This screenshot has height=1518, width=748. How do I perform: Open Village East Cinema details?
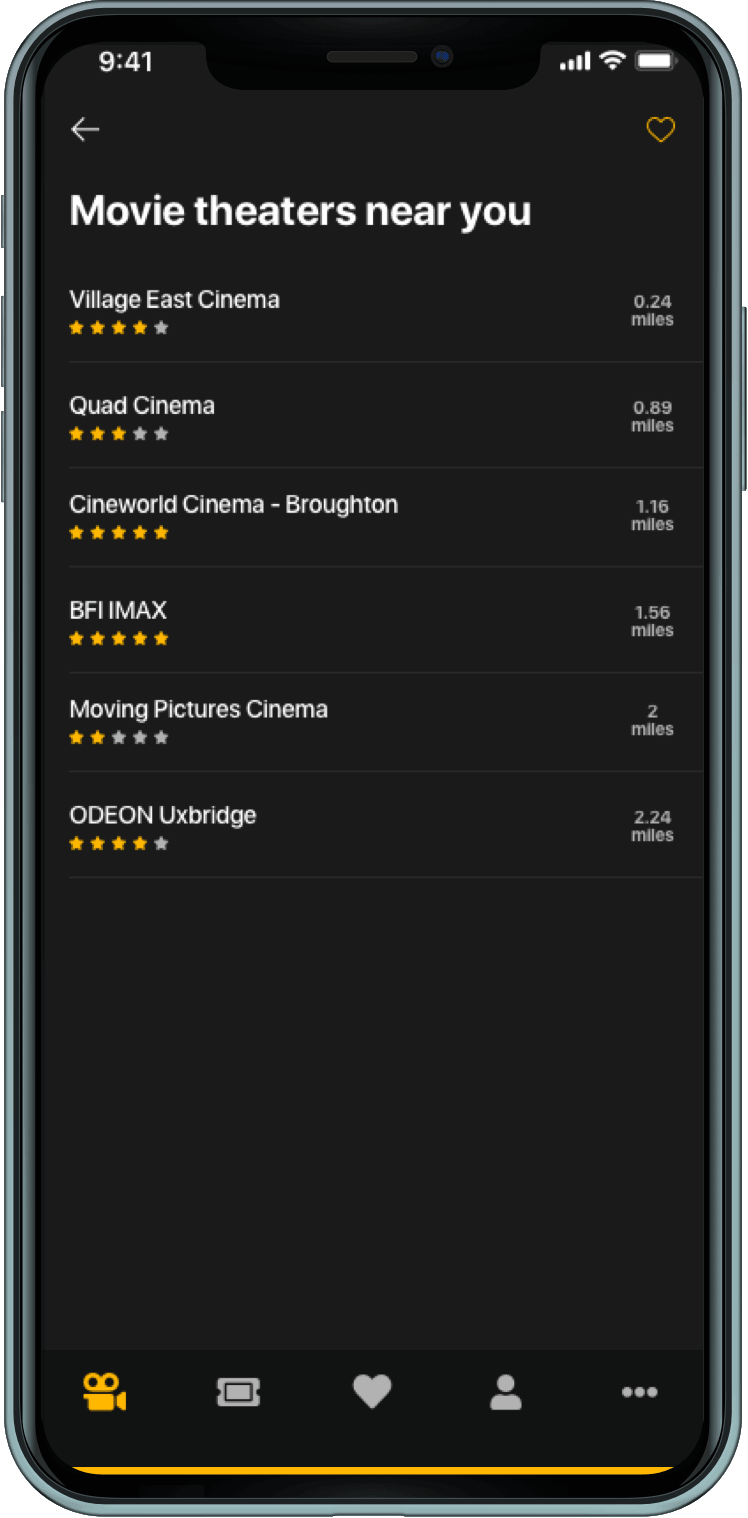click(175, 300)
